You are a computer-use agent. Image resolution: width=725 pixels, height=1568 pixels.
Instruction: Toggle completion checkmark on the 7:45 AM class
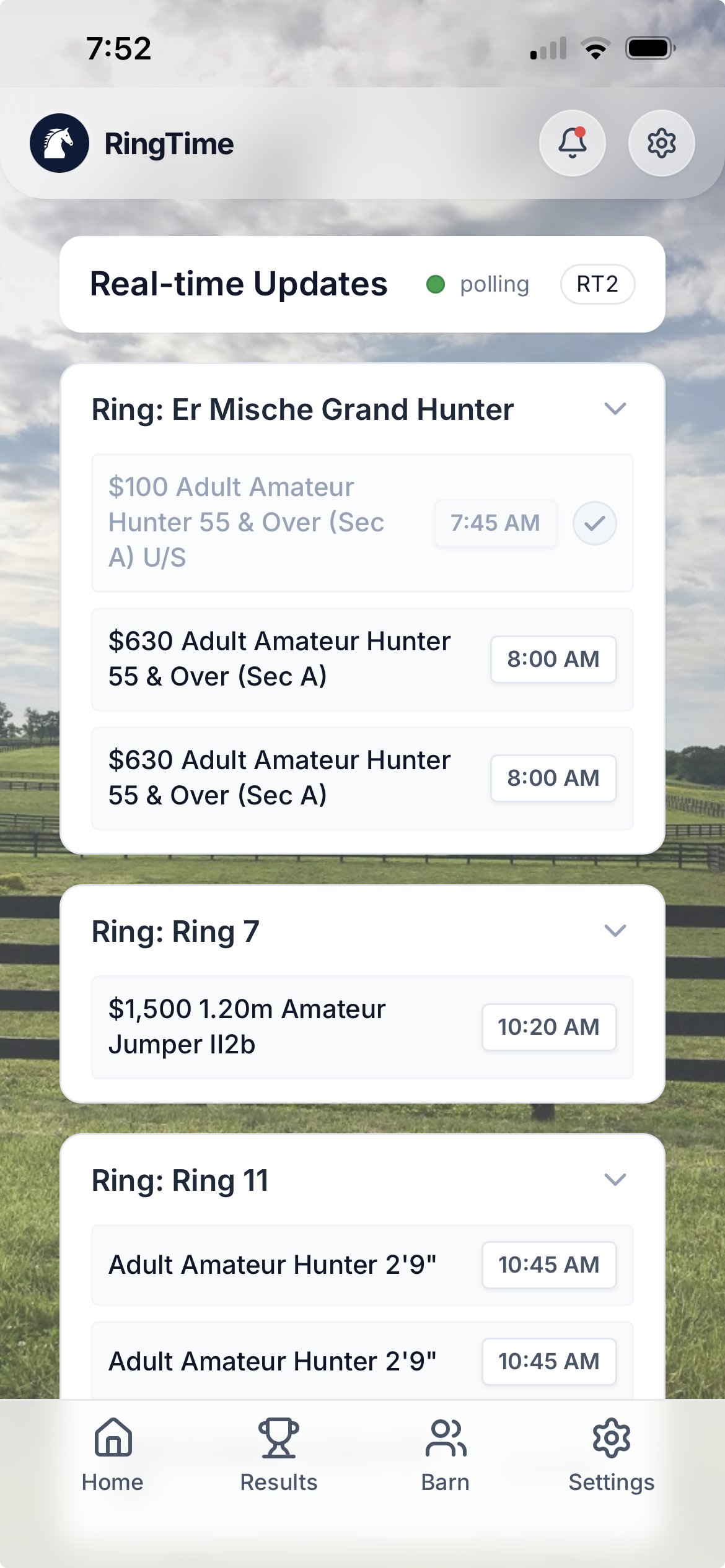click(594, 523)
